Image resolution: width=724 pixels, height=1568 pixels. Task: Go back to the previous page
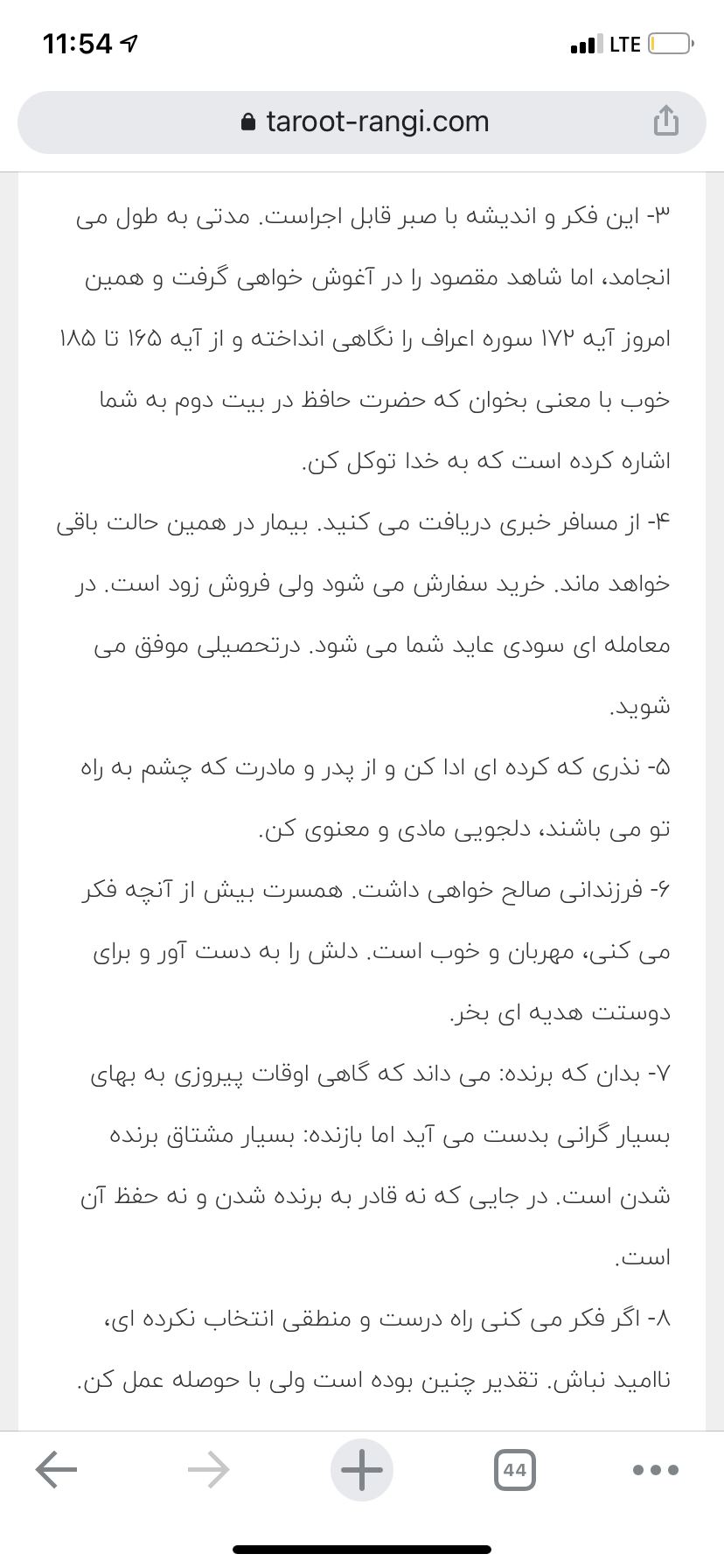click(56, 1469)
